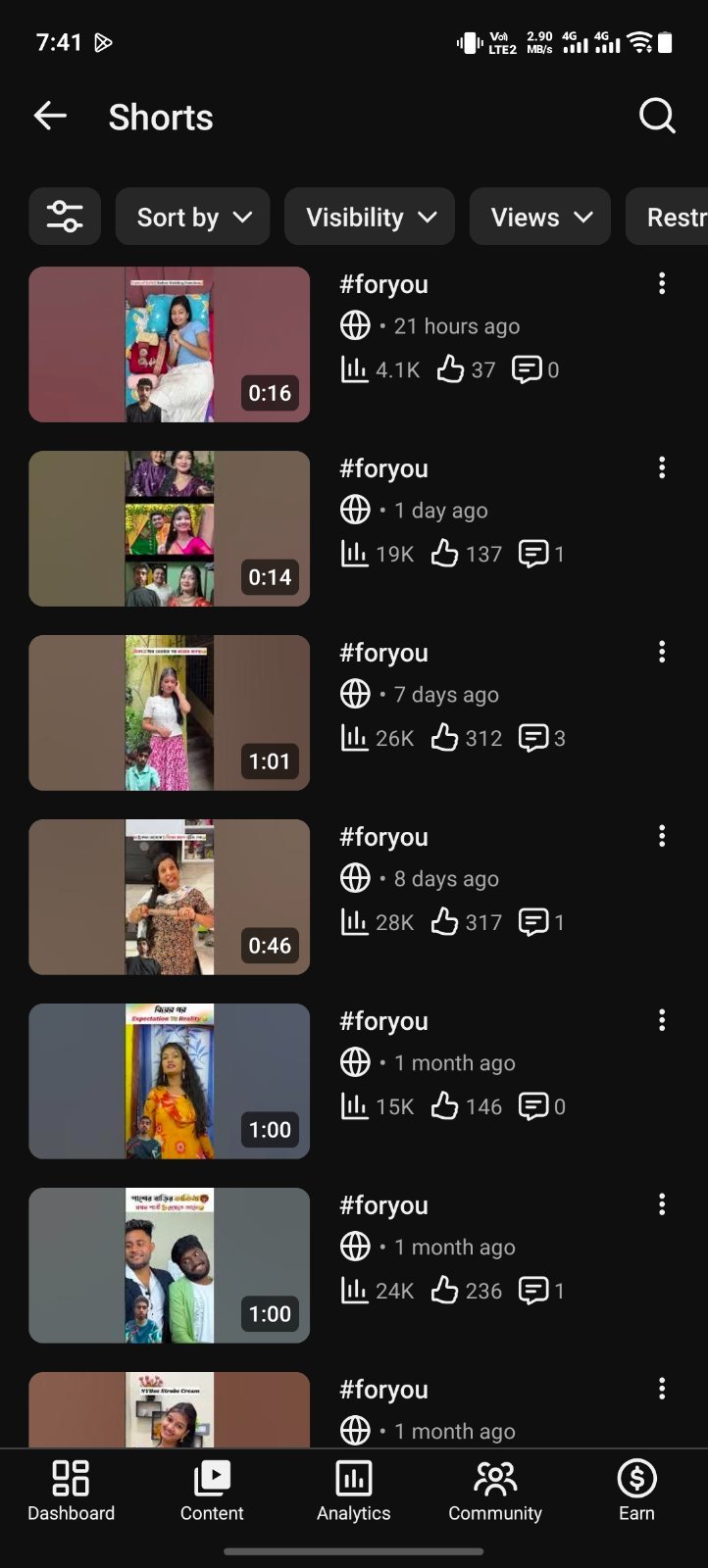The image size is (708, 1568).
Task: Switch to the Earn tab
Action: tap(636, 1491)
